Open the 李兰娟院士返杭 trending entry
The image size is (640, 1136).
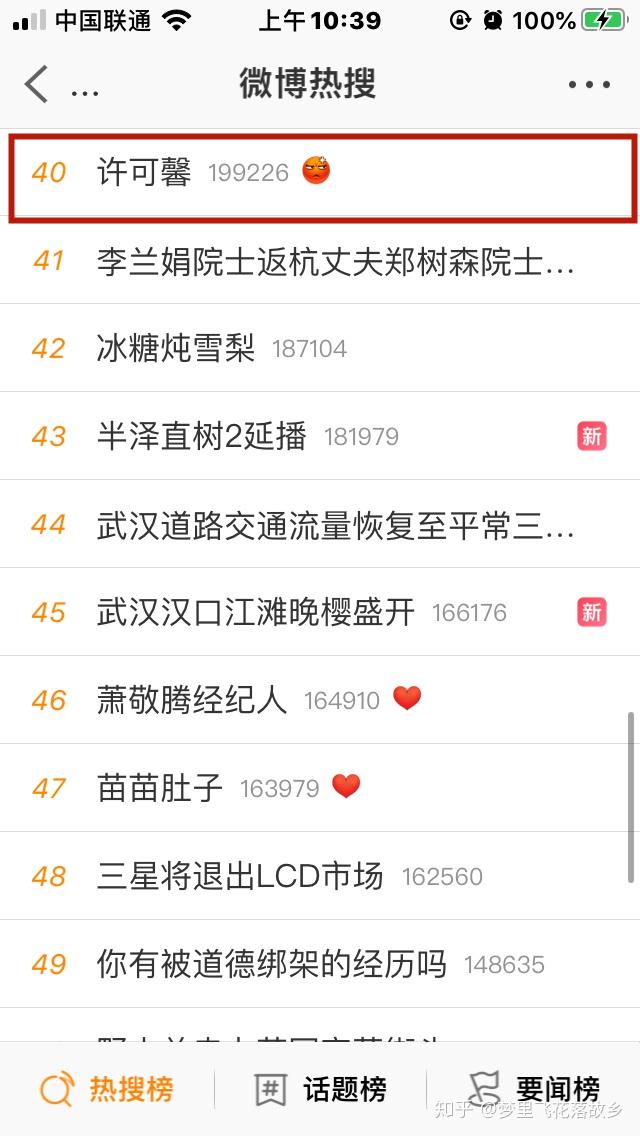click(320, 261)
